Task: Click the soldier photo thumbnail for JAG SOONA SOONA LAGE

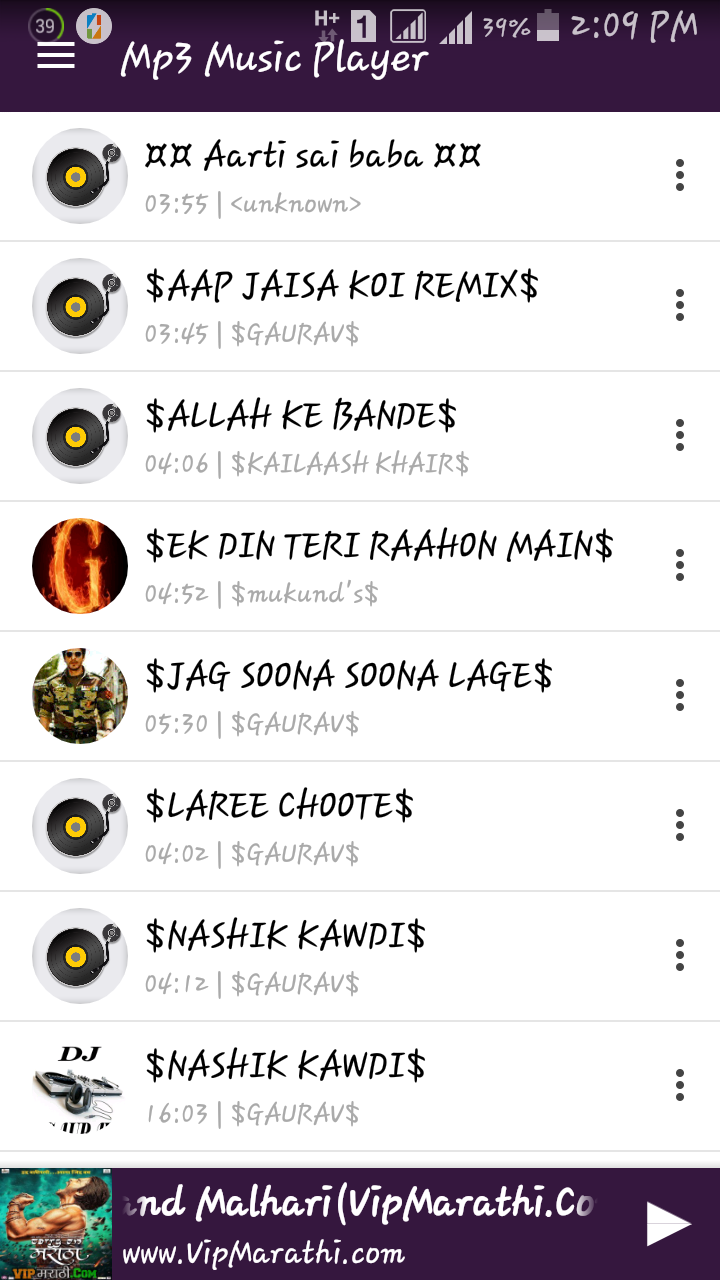Action: point(80,695)
